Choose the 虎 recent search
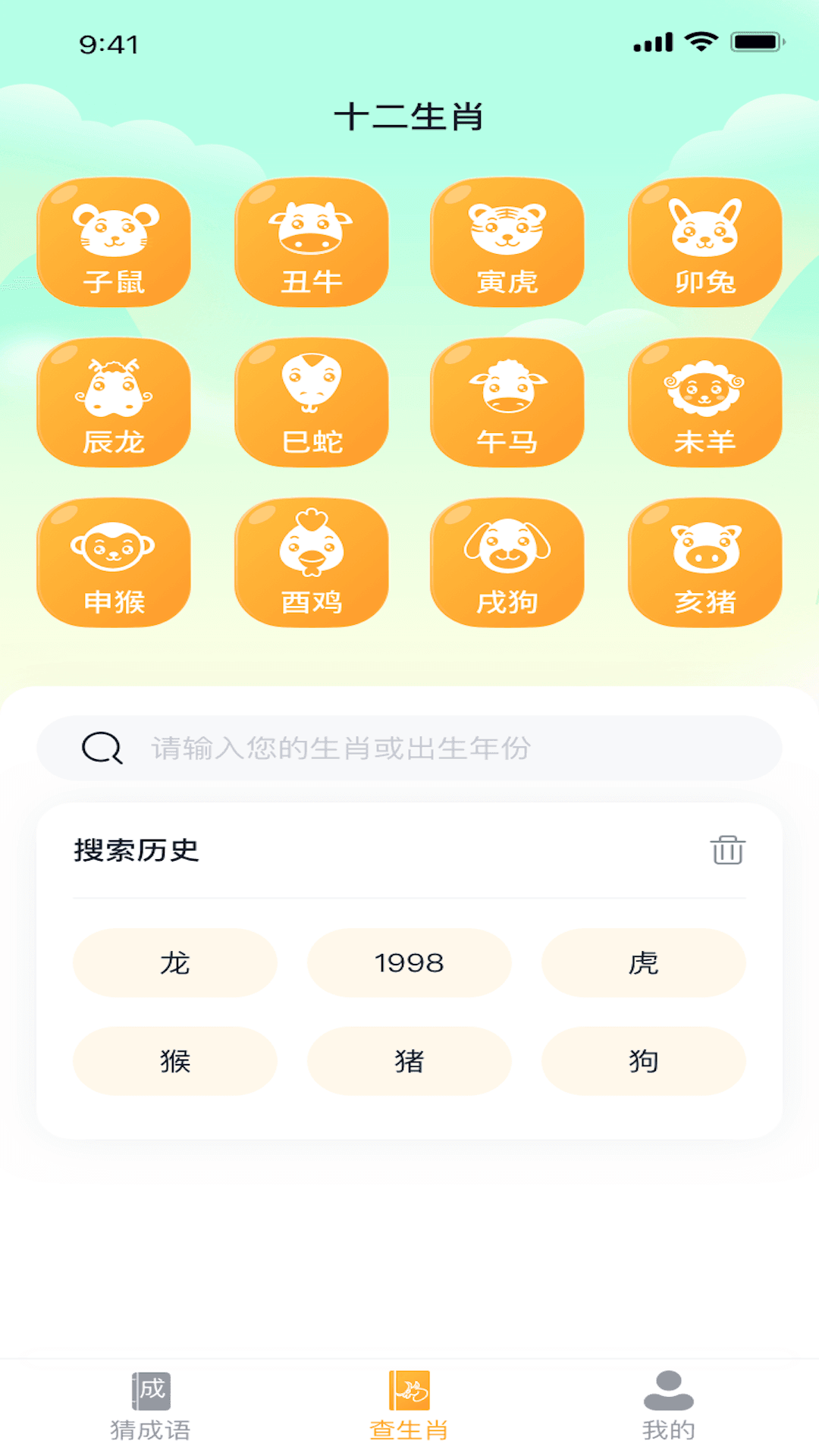This screenshot has height=1456, width=819. click(644, 962)
